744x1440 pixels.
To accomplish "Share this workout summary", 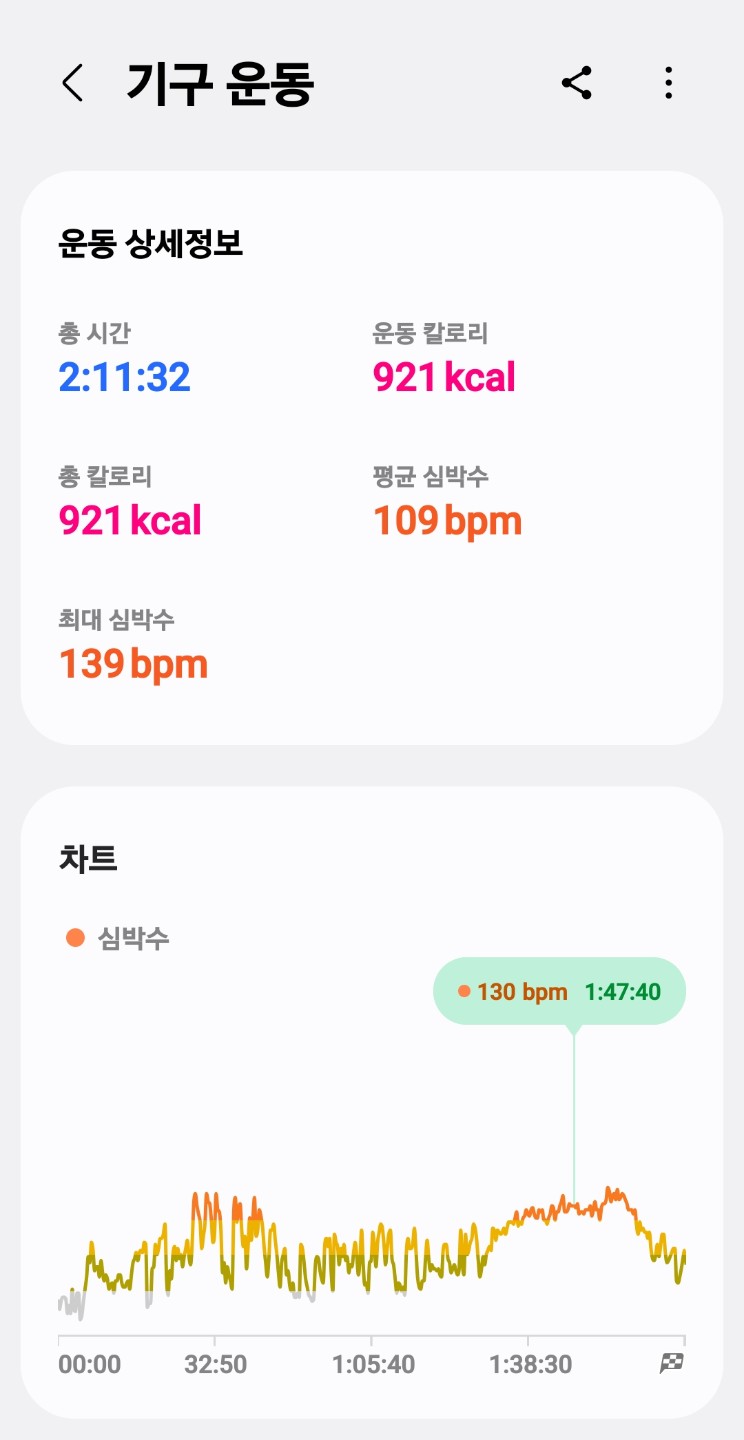I will click(x=577, y=83).
